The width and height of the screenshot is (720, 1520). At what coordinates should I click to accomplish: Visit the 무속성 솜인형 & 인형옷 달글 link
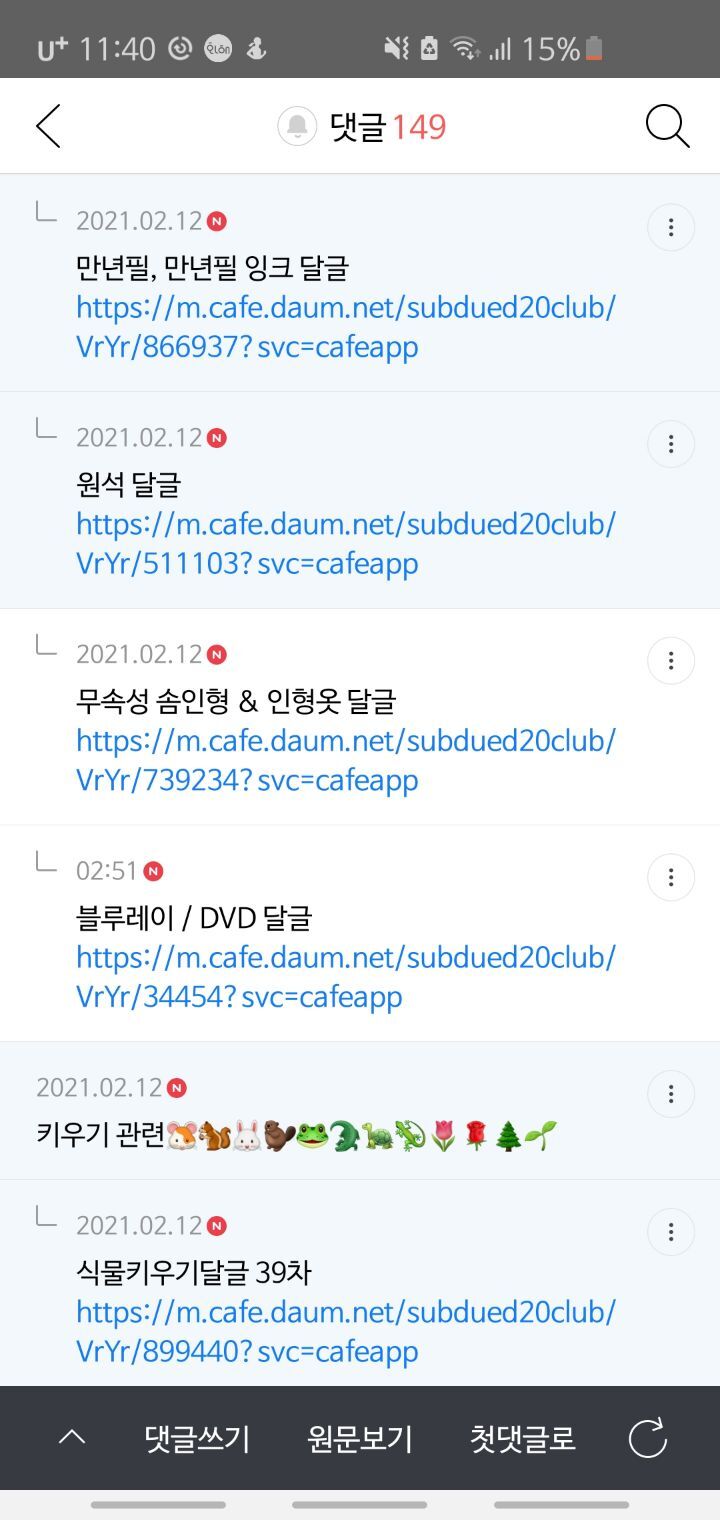click(x=345, y=760)
